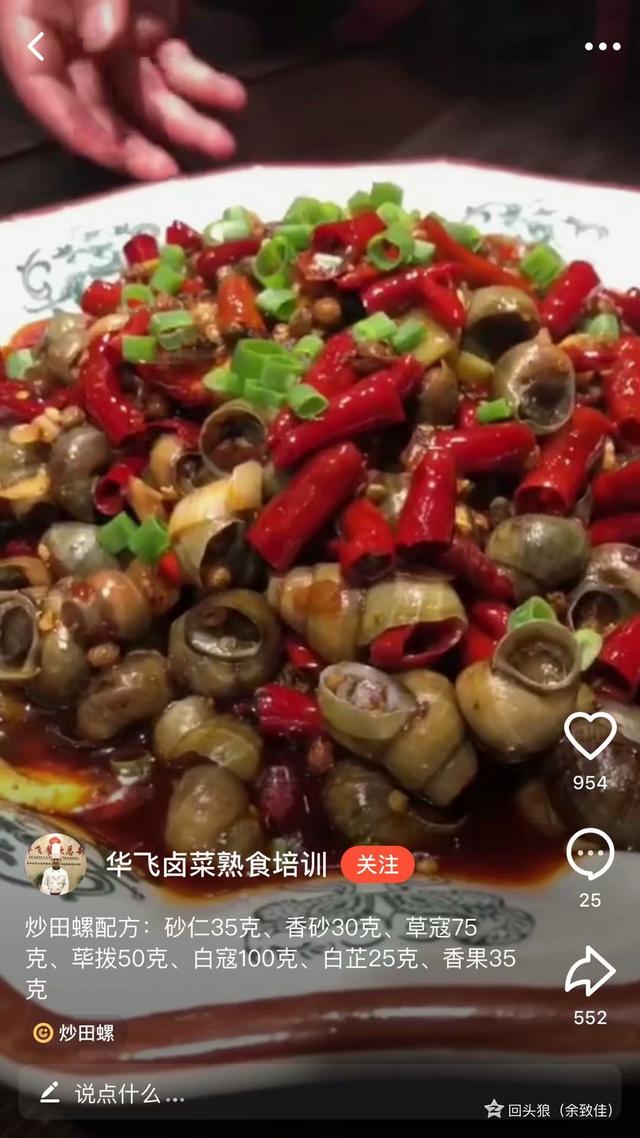The height and width of the screenshot is (1138, 640).
Task: Go back using the top-left arrow
Action: pyautogui.click(x=36, y=46)
